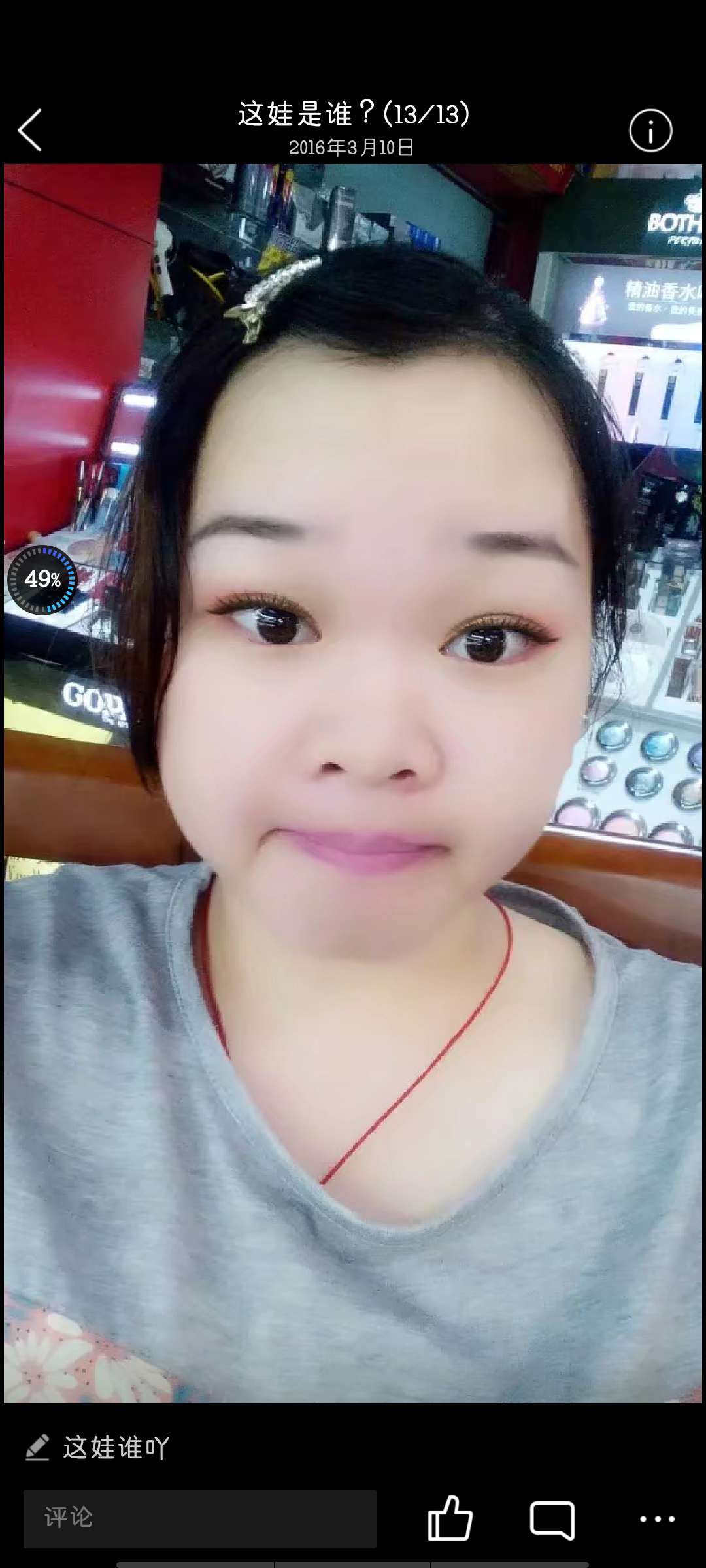Go back using the top-left arrow
Screen dimensions: 706x1568
point(30,130)
